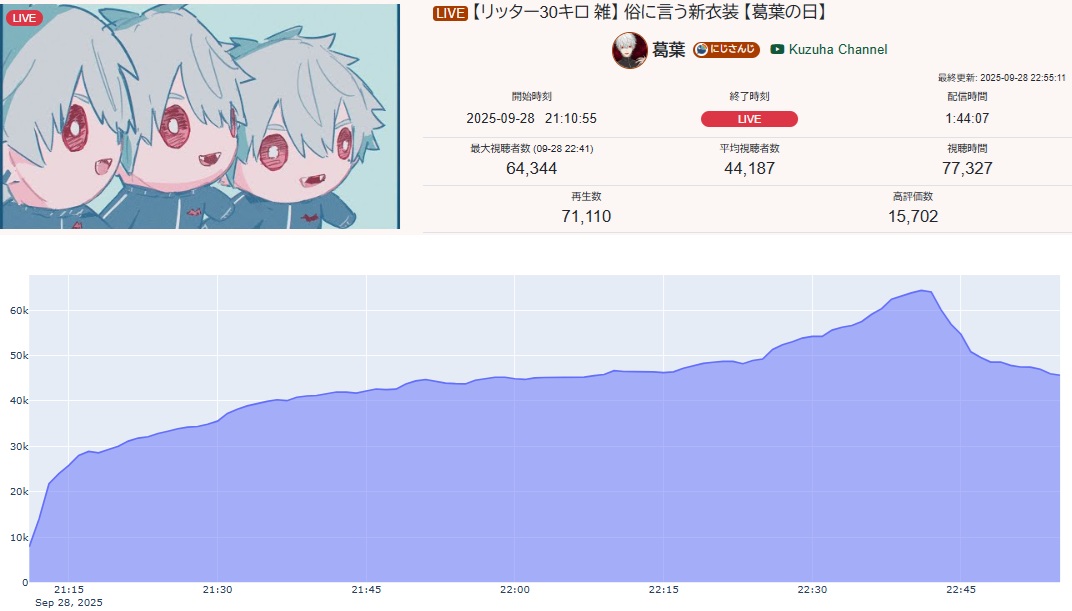1072x611 pixels.
Task: Open 葛葉's profile page
Action: pos(669,50)
